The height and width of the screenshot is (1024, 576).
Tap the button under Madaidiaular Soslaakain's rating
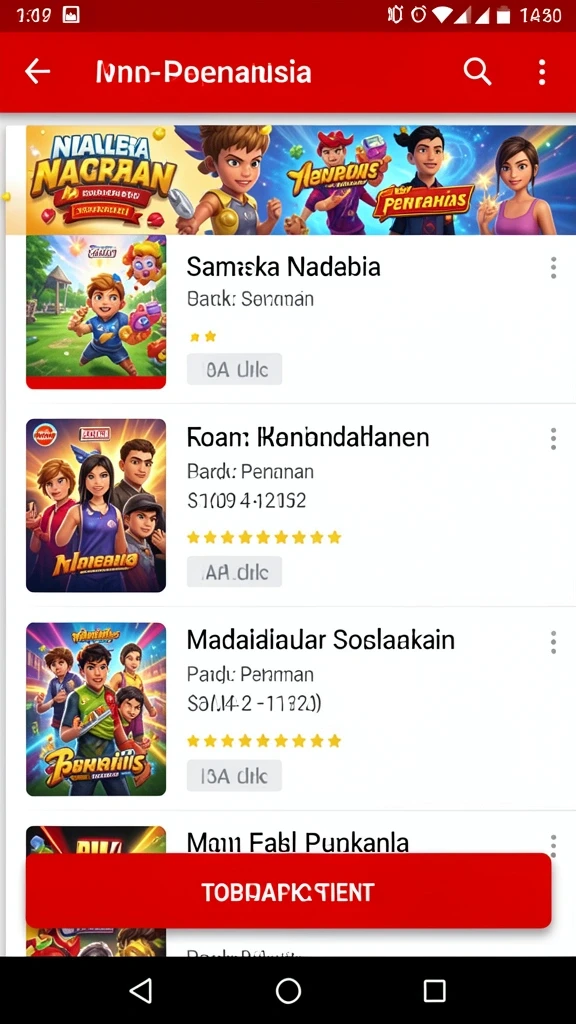tap(234, 776)
